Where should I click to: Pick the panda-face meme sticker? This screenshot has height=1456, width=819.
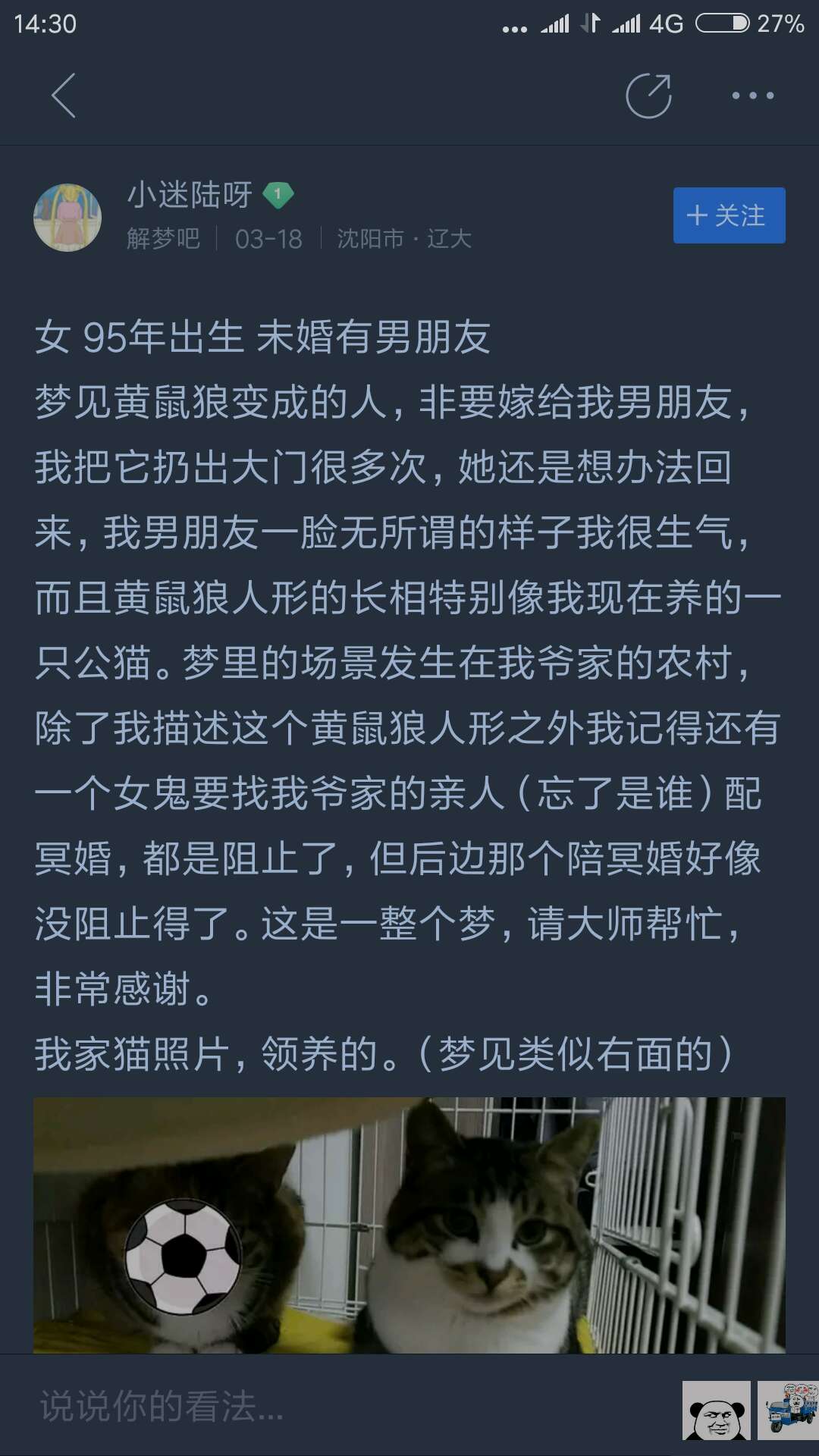(x=716, y=1410)
